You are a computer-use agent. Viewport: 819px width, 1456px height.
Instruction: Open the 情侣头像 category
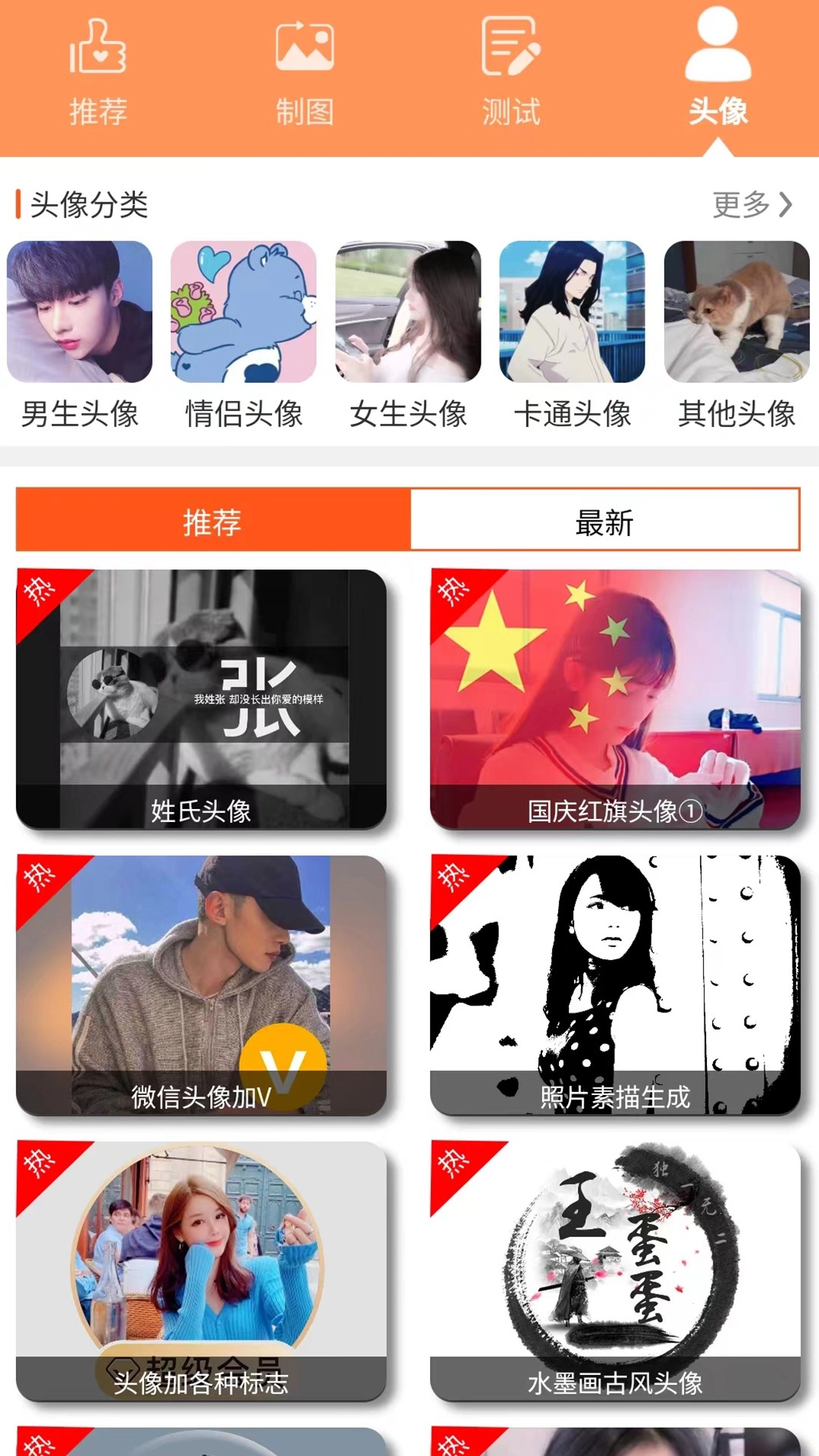coord(243,334)
